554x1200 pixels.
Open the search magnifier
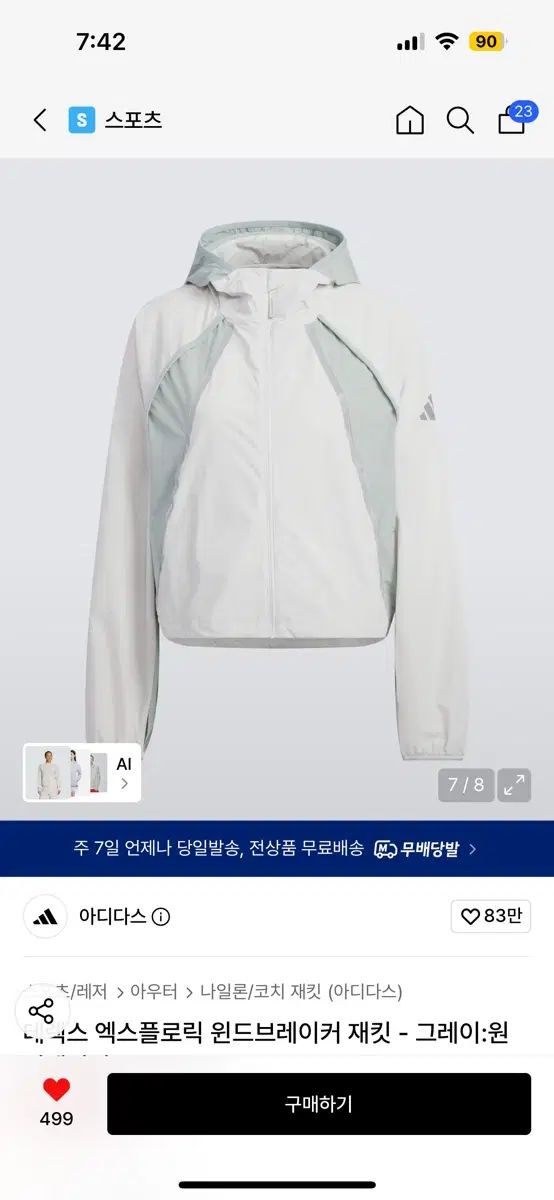pos(460,121)
